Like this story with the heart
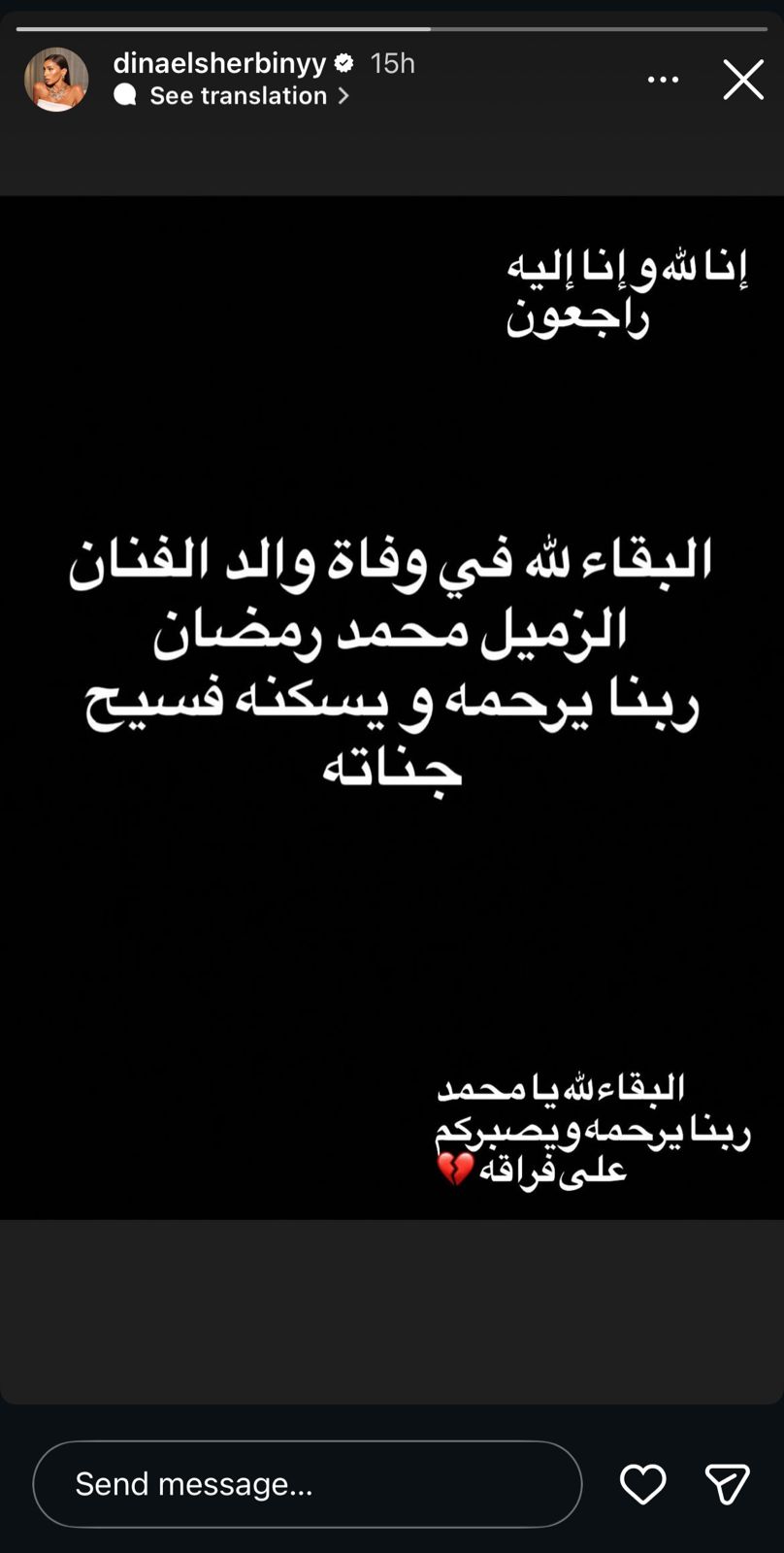The image size is (784, 1553). pos(642,1484)
